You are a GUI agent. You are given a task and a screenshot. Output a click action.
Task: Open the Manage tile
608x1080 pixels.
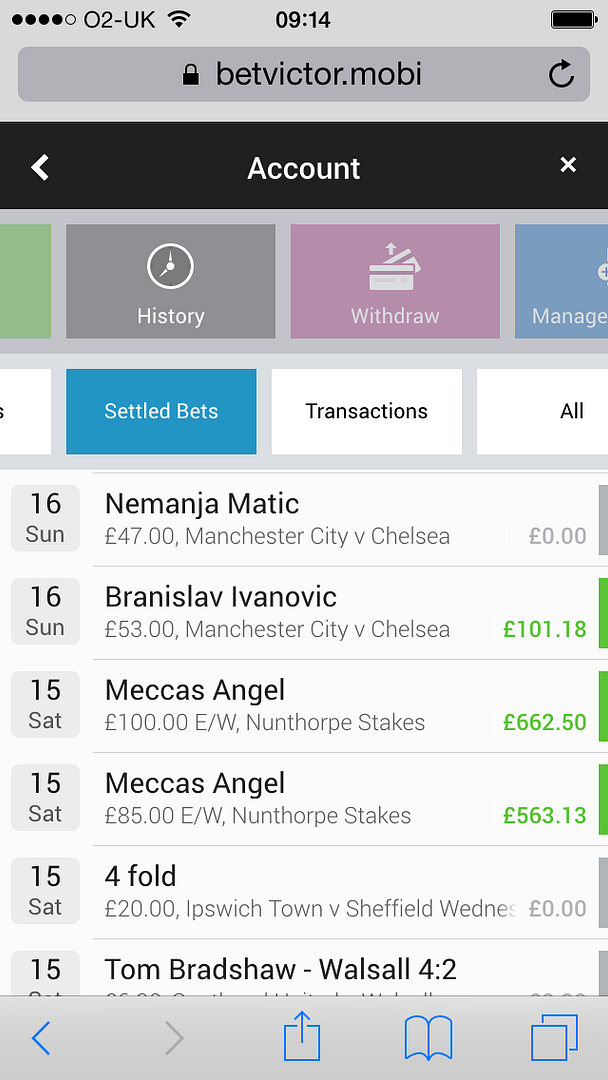point(561,281)
